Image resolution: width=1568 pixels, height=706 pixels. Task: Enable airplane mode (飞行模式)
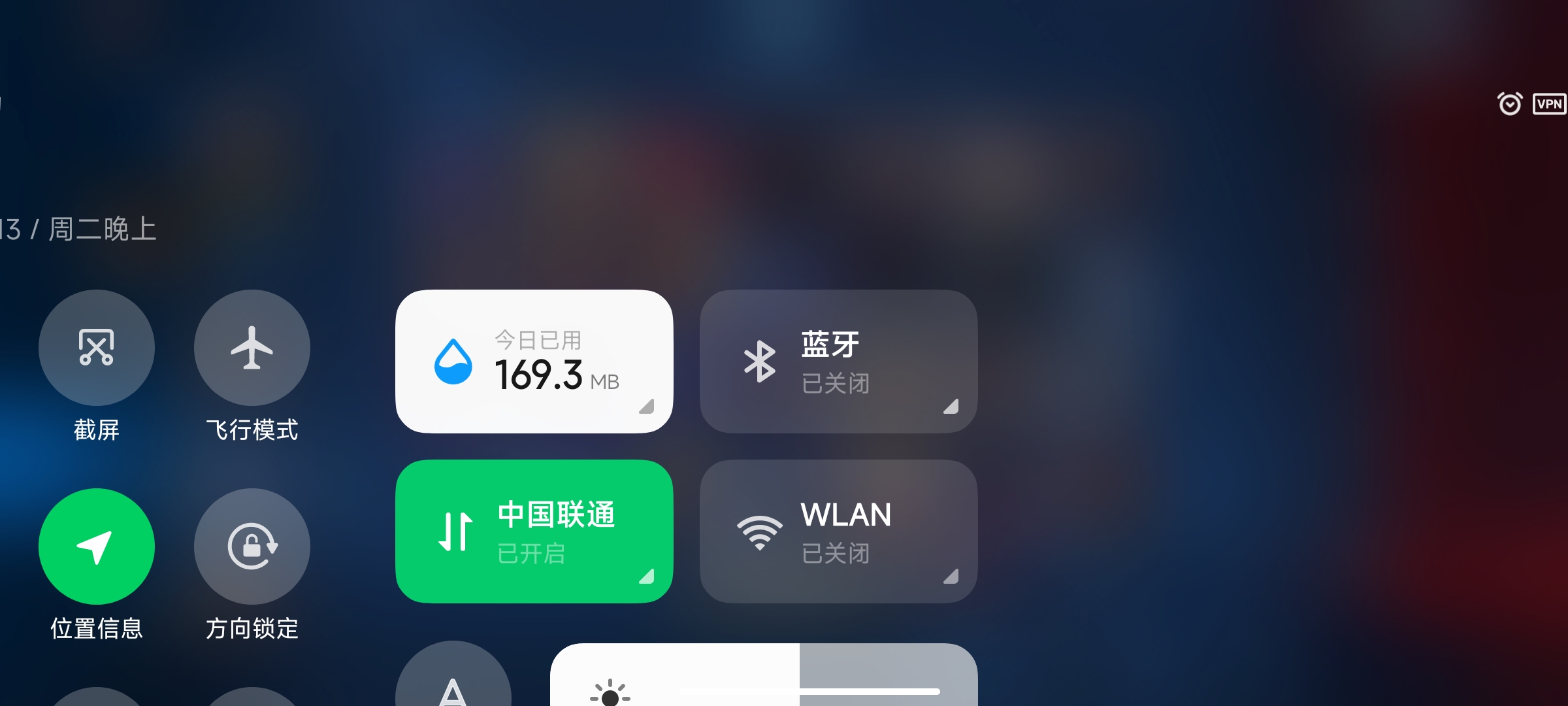pyautogui.click(x=252, y=348)
